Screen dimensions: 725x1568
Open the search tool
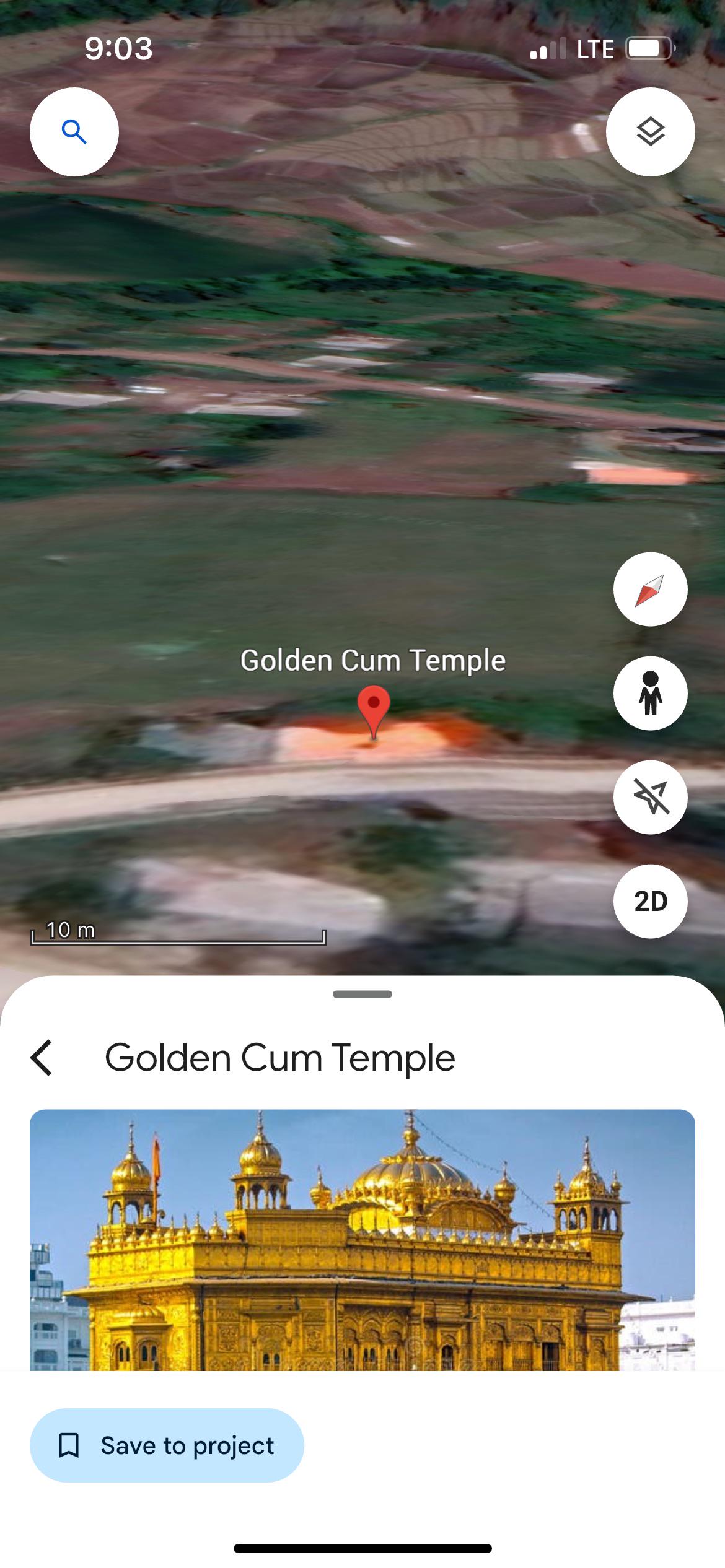pos(74,131)
